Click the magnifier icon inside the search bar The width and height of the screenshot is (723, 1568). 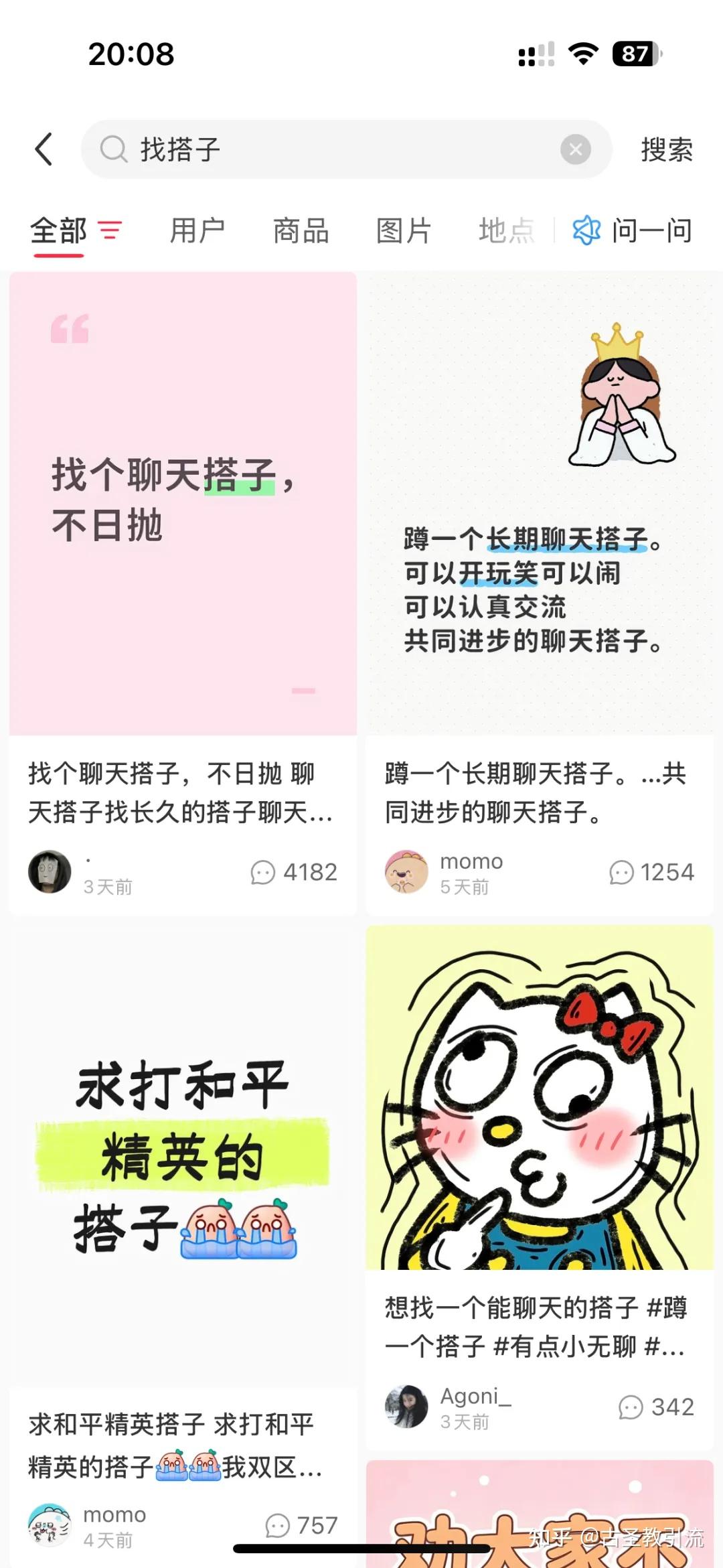115,149
